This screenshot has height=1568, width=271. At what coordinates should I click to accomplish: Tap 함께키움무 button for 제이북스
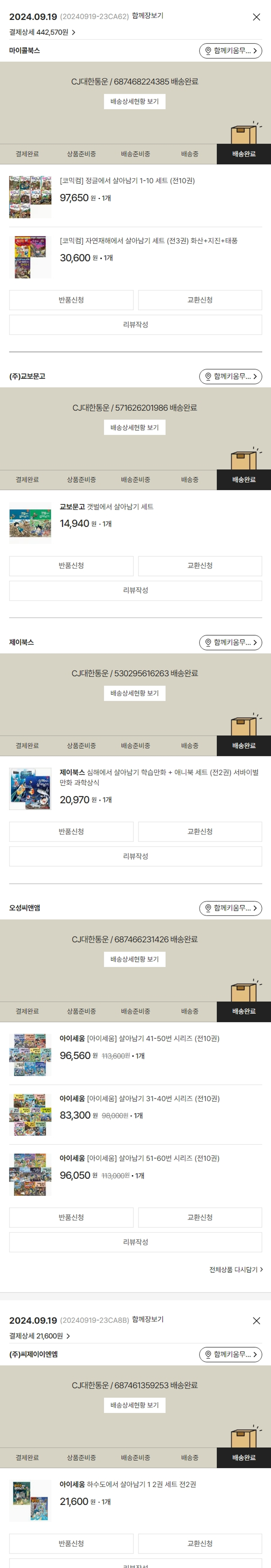click(x=230, y=642)
